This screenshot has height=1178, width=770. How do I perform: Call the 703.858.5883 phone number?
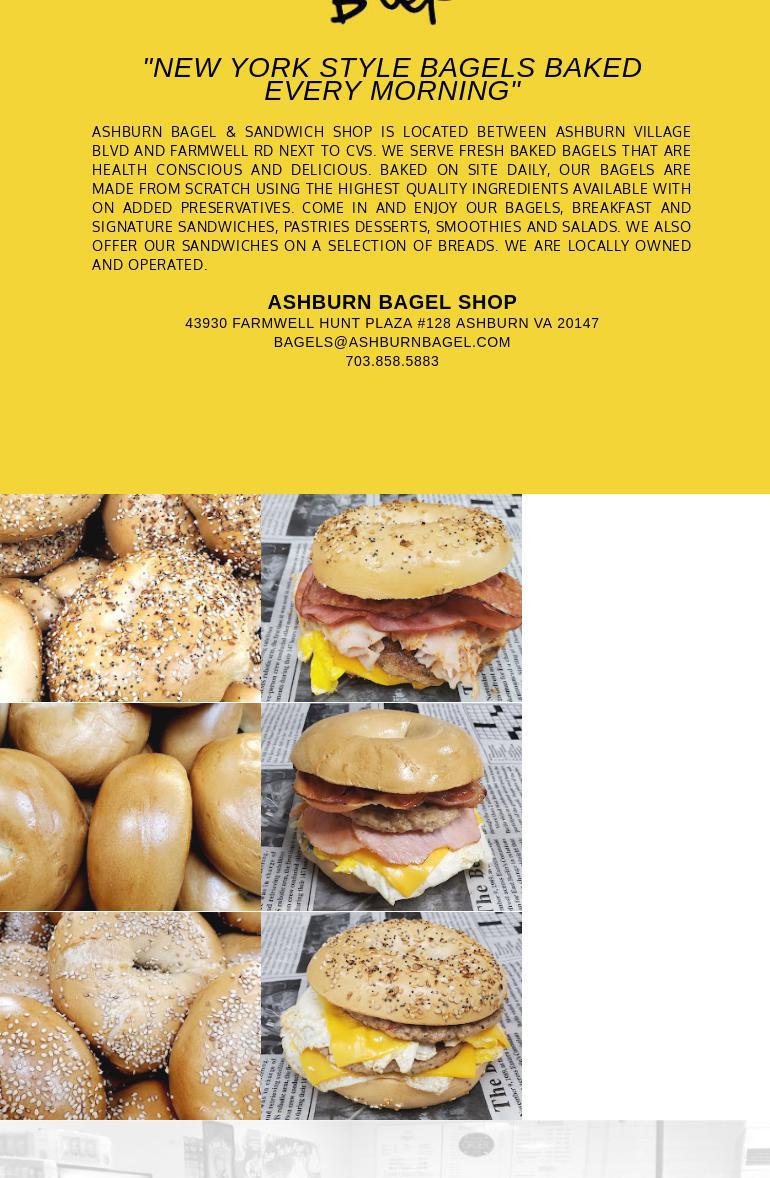click(x=392, y=361)
